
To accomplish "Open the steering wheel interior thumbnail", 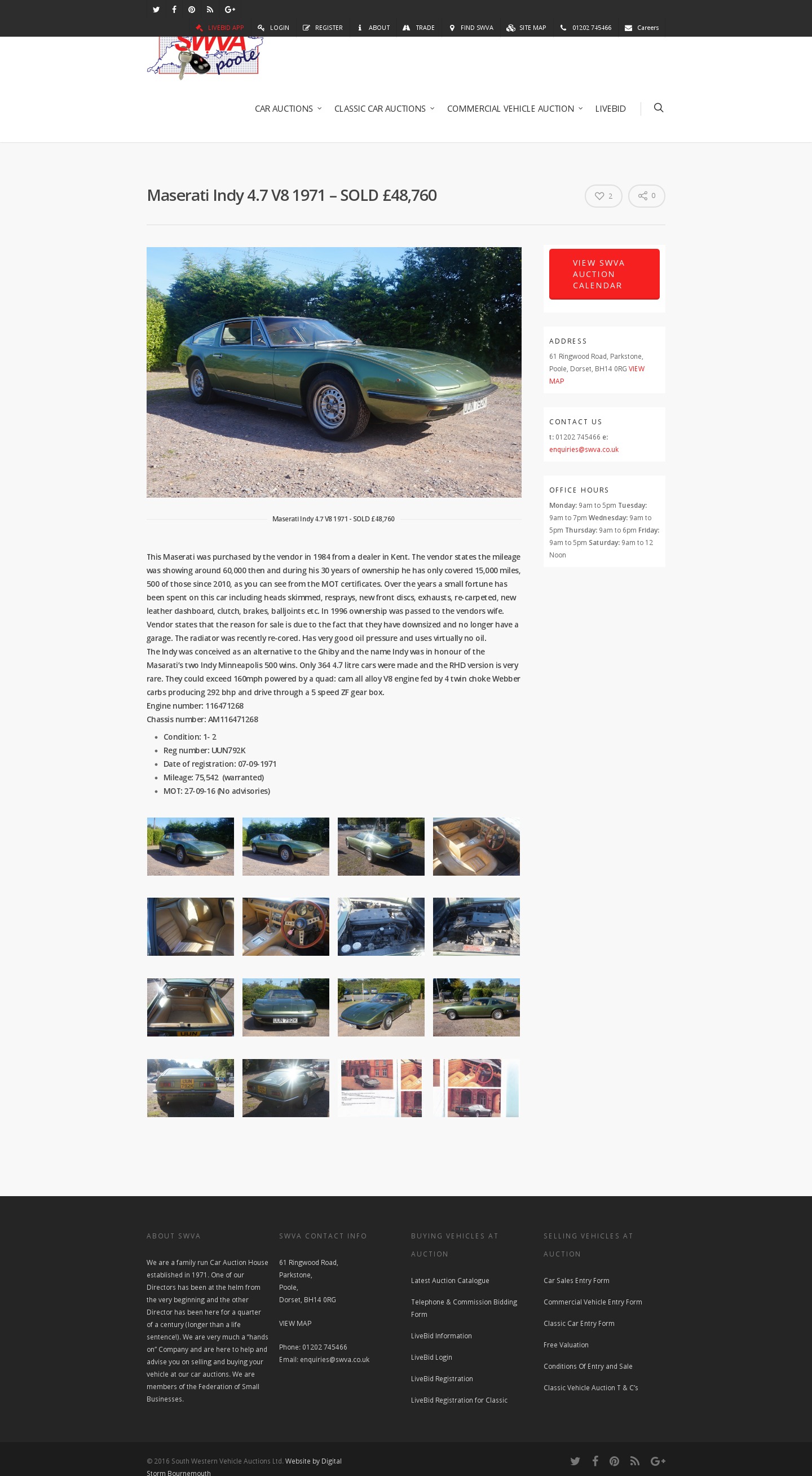I will 286,926.
